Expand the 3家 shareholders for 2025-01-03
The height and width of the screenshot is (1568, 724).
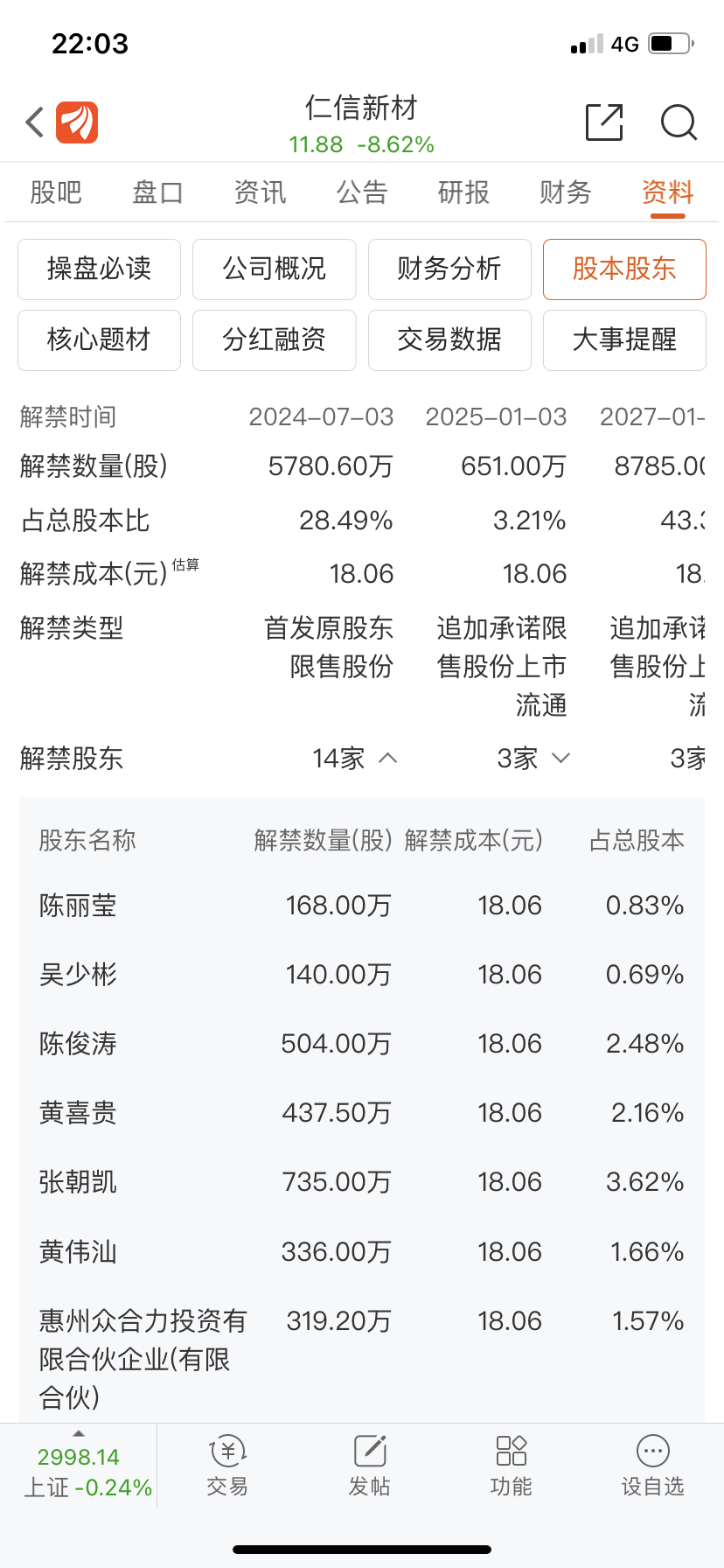pos(533,759)
